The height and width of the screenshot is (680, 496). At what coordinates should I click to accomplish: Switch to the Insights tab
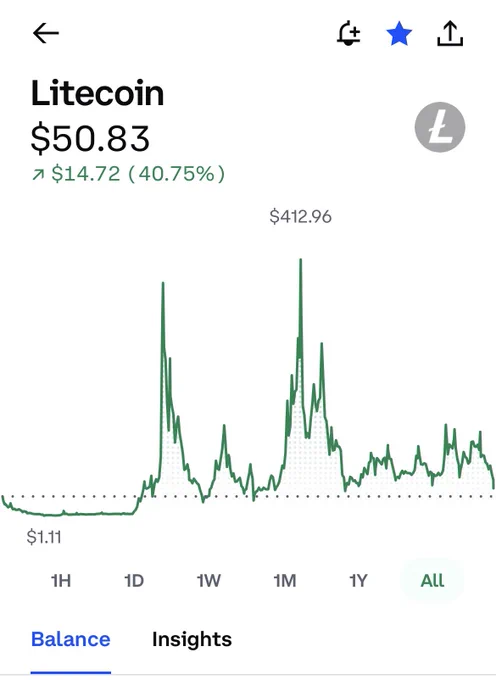click(192, 640)
